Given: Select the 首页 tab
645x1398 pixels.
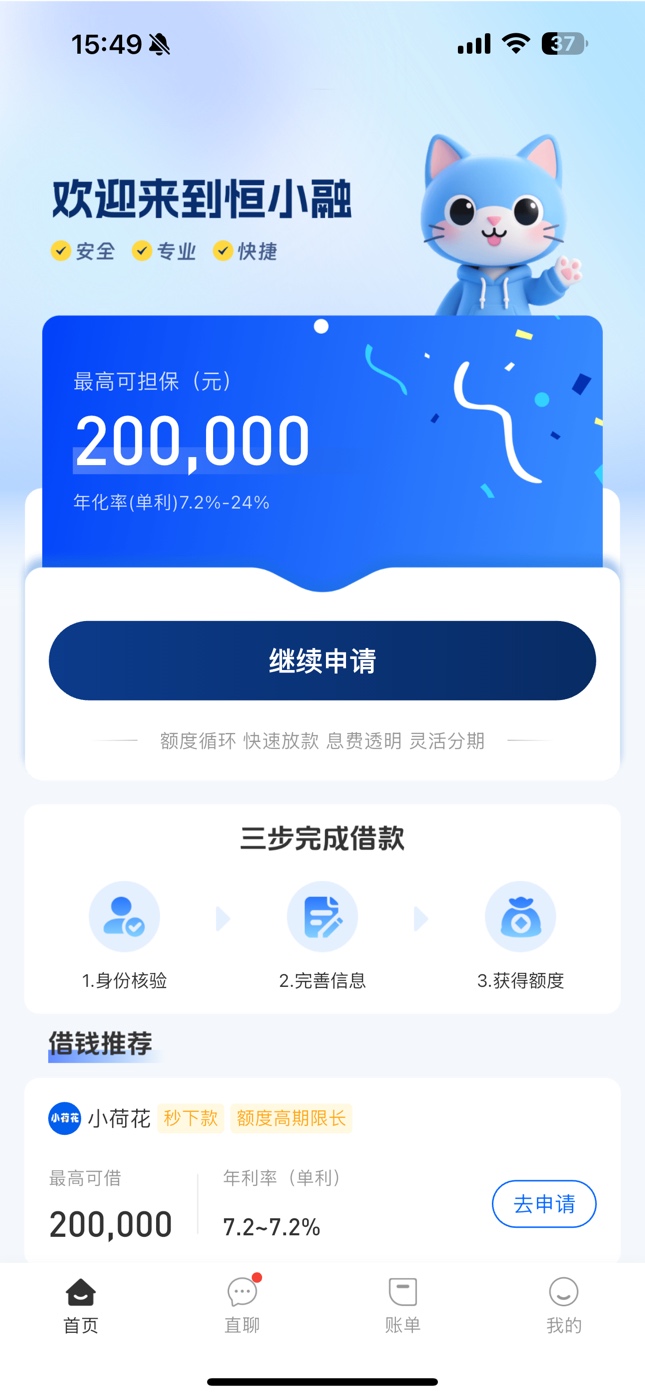Looking at the screenshot, I should (x=81, y=1305).
